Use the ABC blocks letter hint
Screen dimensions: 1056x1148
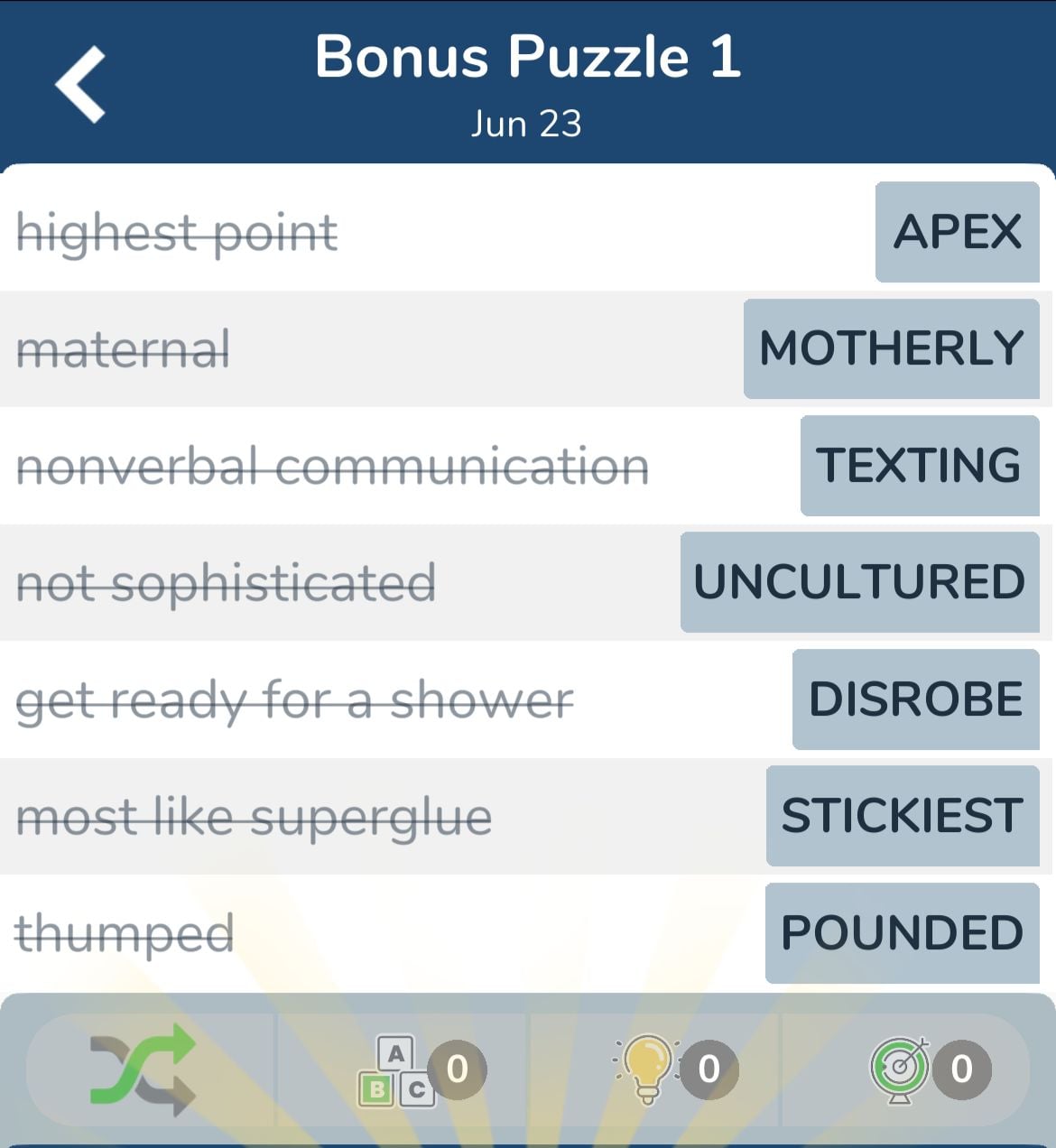coord(397,1070)
